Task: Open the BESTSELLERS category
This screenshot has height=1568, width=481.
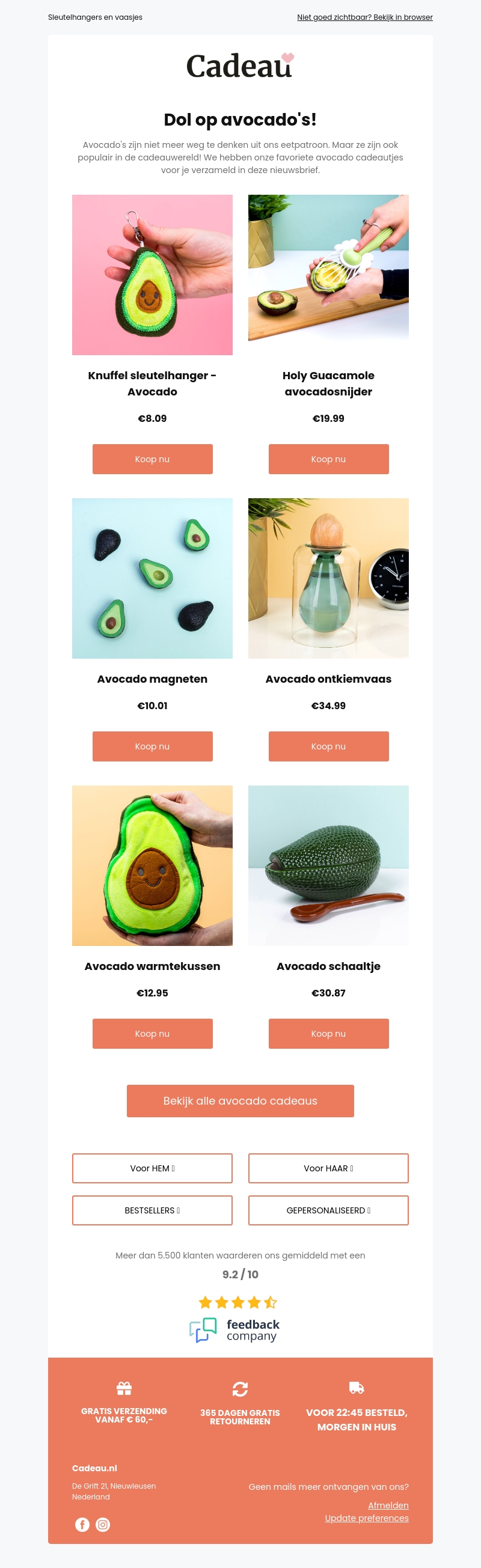Action: [152, 1210]
